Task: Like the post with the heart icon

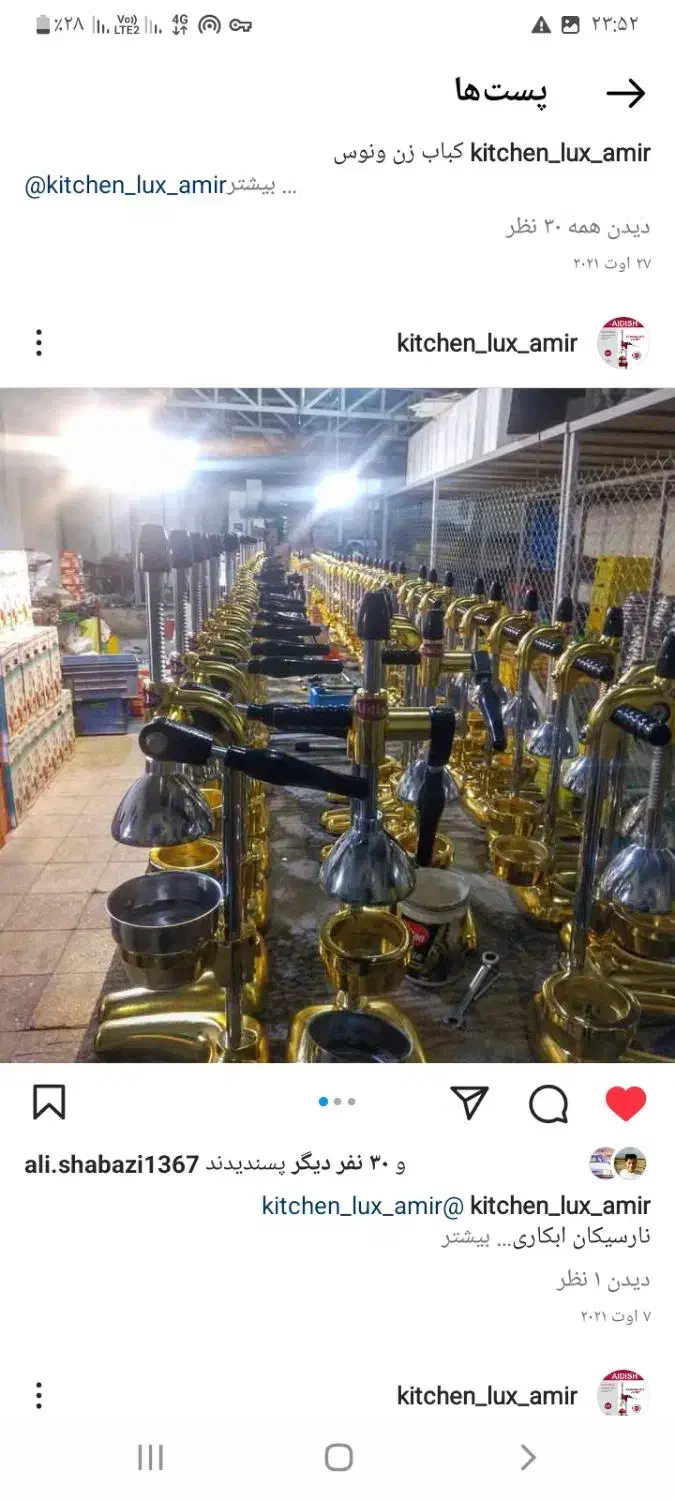Action: 626,1103
